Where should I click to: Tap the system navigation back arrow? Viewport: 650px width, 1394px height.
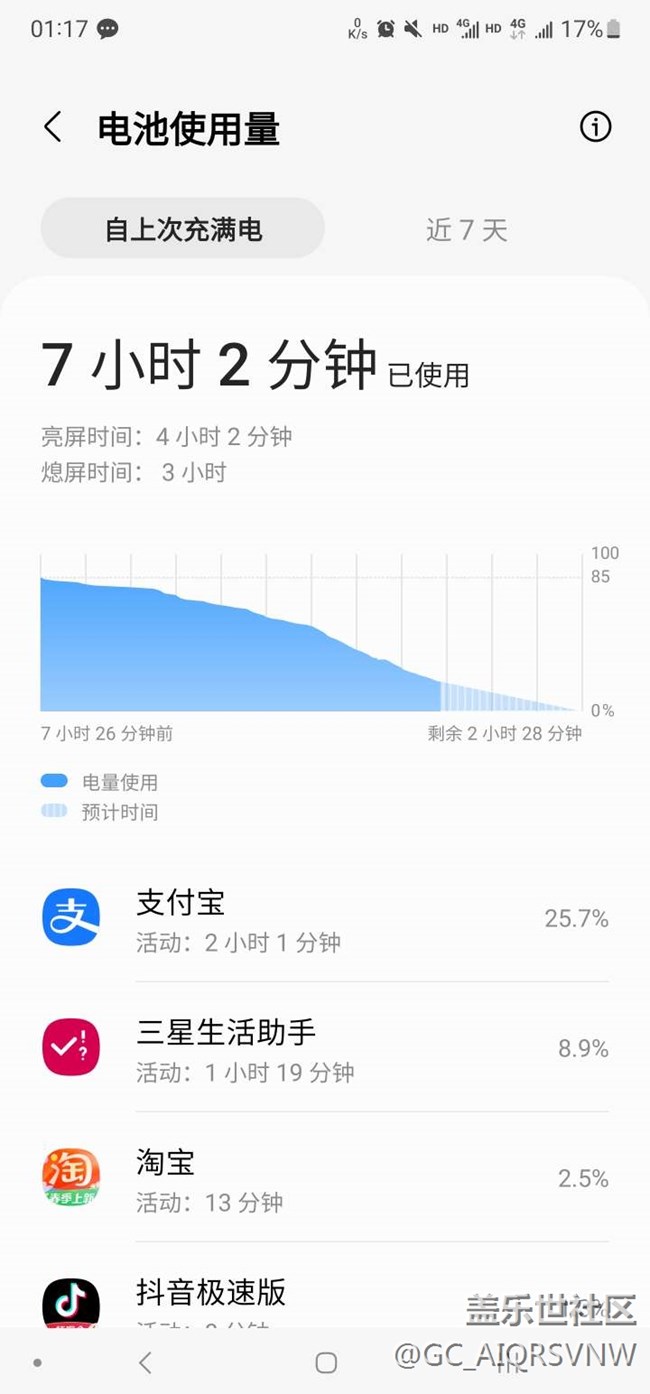tap(145, 1362)
